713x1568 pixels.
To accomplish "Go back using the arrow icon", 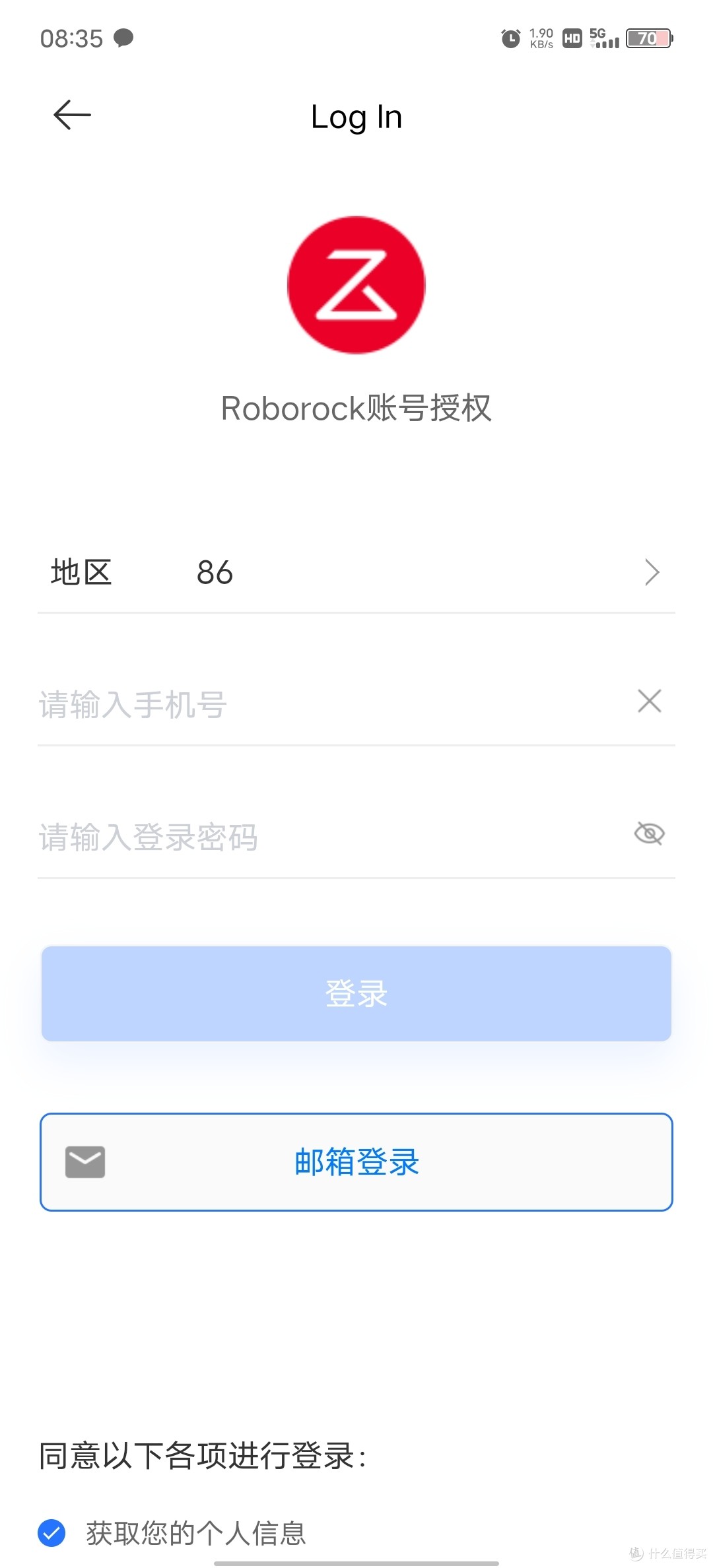I will tap(72, 115).
